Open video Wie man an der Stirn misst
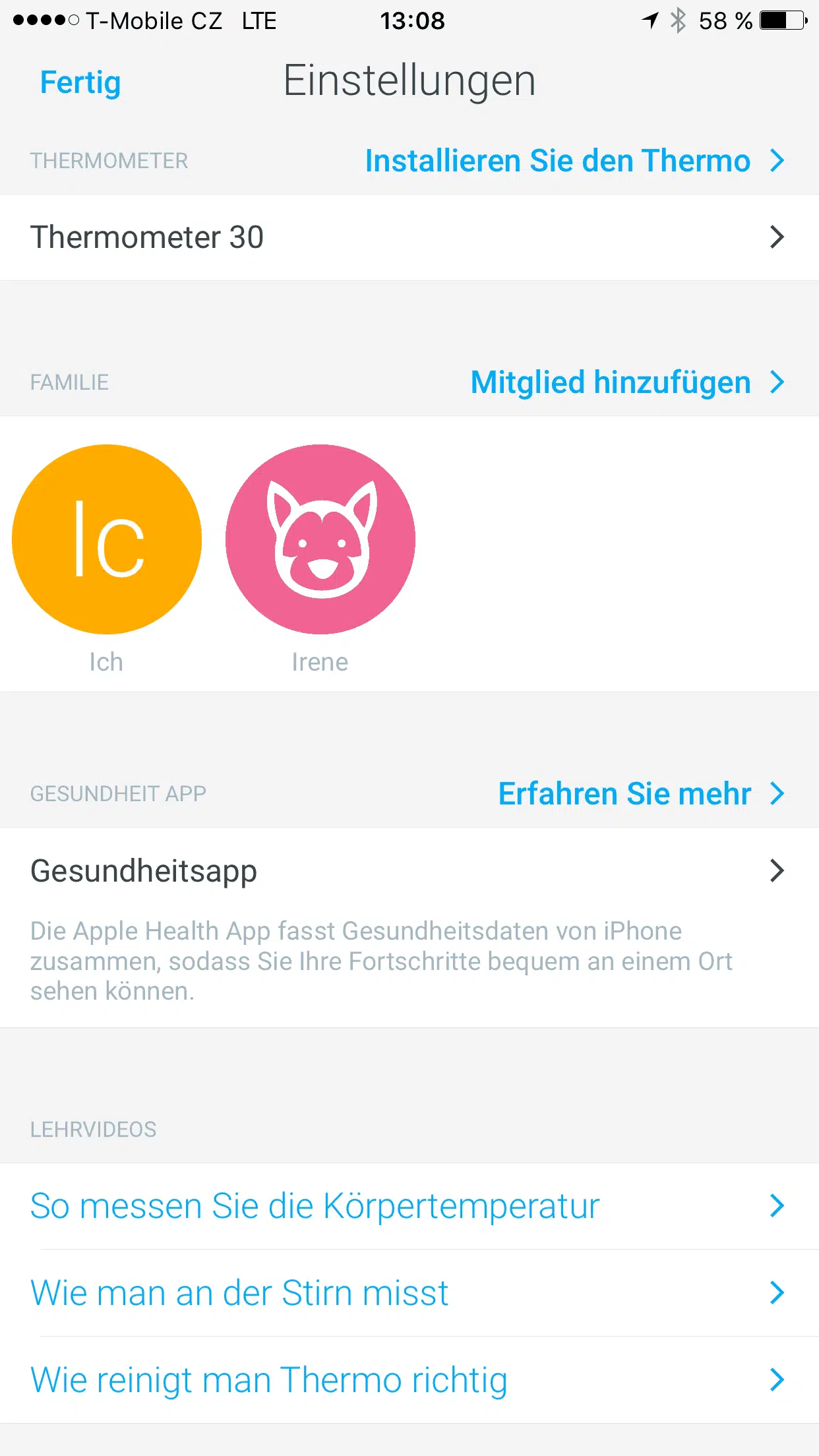Screen dimensions: 819x1456 [x=409, y=1293]
